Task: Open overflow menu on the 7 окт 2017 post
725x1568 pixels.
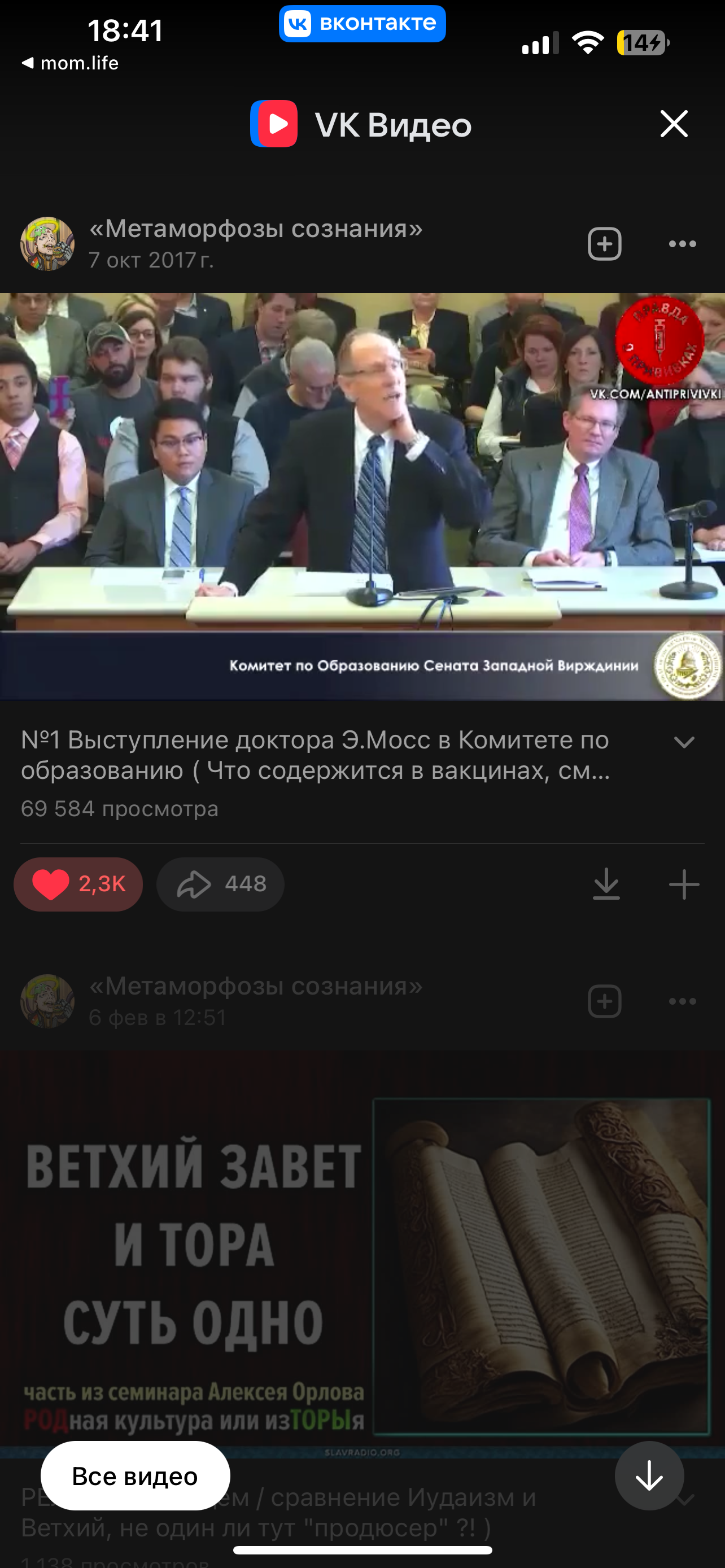Action: tap(682, 244)
